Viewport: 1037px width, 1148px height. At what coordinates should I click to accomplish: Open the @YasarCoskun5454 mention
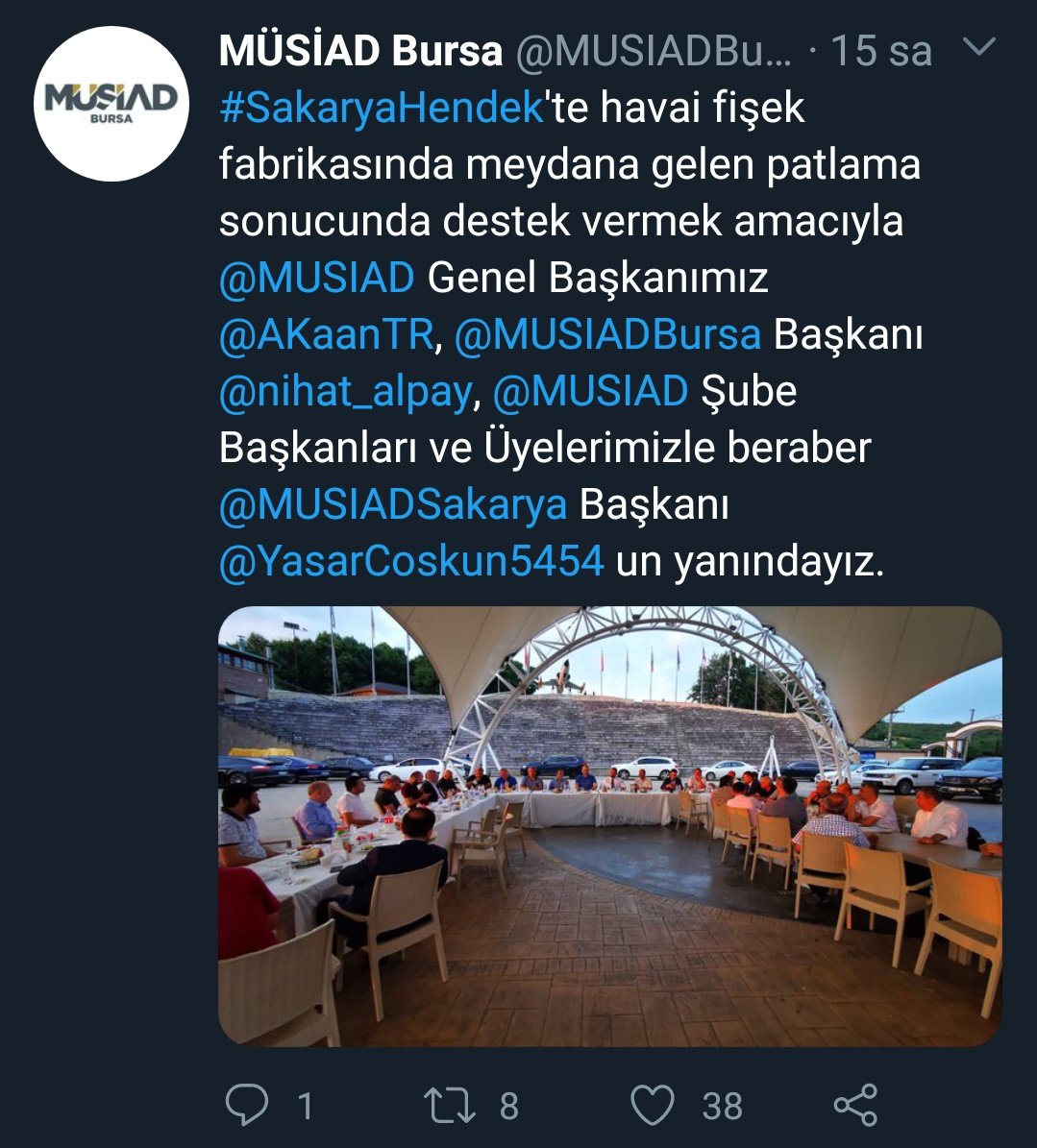pyautogui.click(x=410, y=560)
